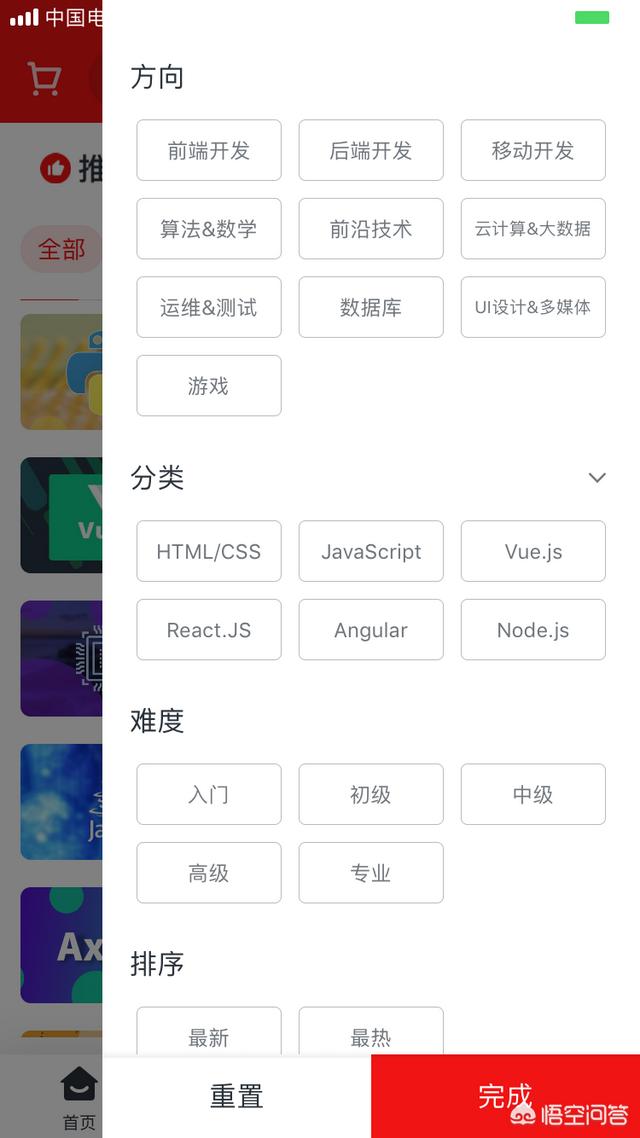The image size is (640, 1138).
Task: Filter by JavaScript category
Action: (x=371, y=551)
